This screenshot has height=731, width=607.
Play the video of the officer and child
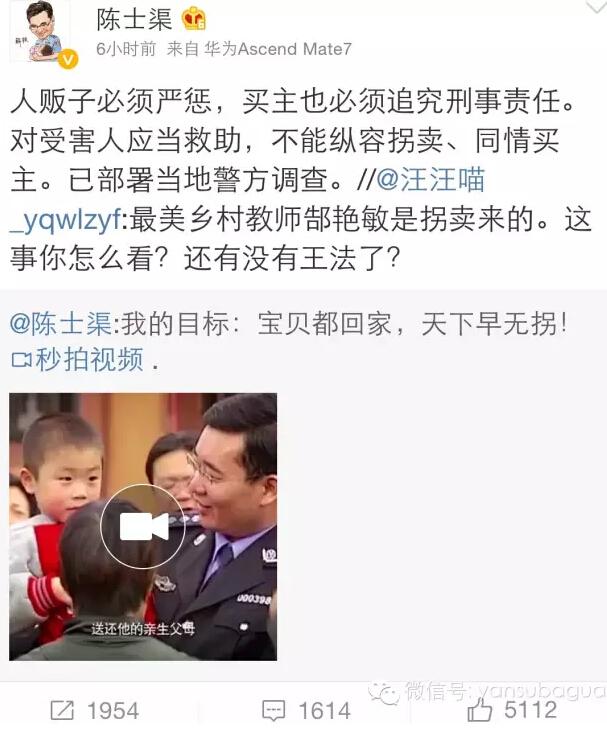click(x=143, y=526)
